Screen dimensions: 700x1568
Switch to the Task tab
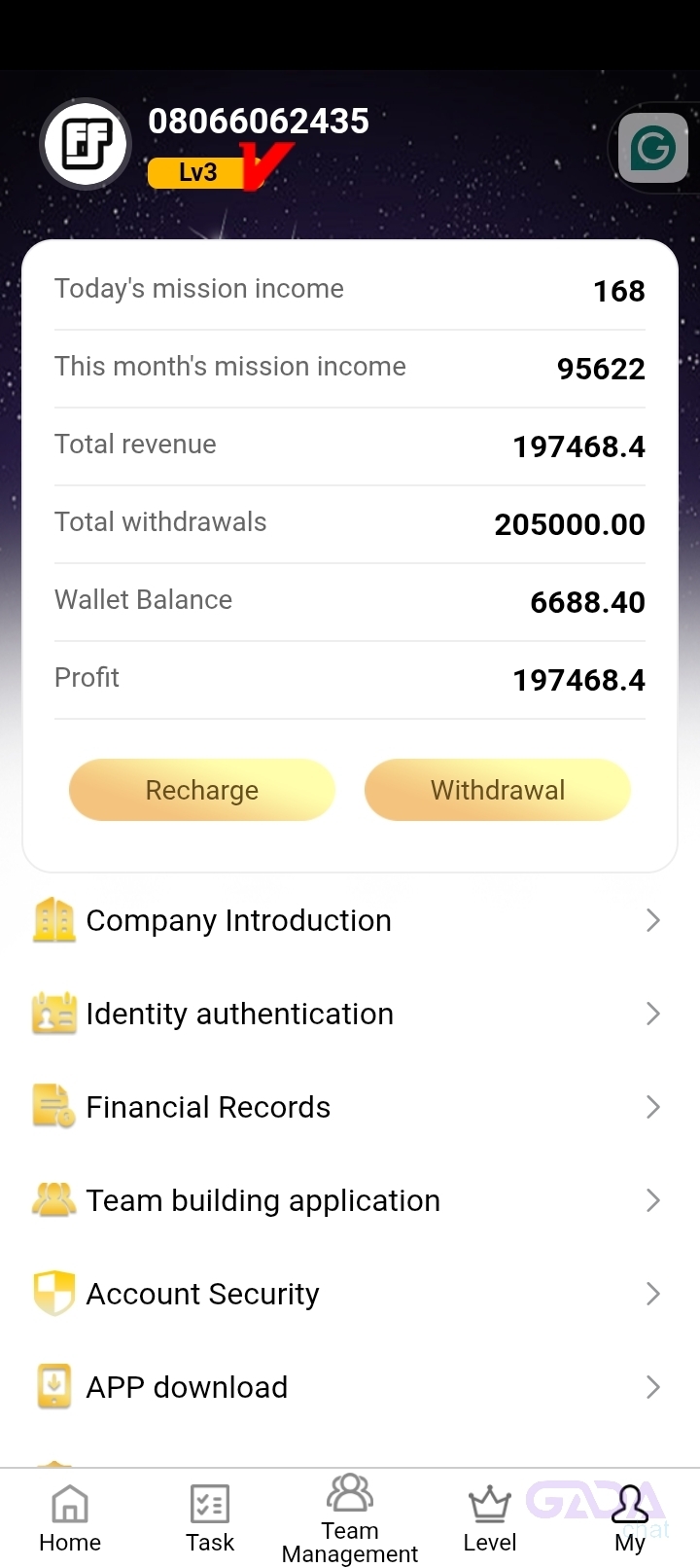[x=210, y=1518]
